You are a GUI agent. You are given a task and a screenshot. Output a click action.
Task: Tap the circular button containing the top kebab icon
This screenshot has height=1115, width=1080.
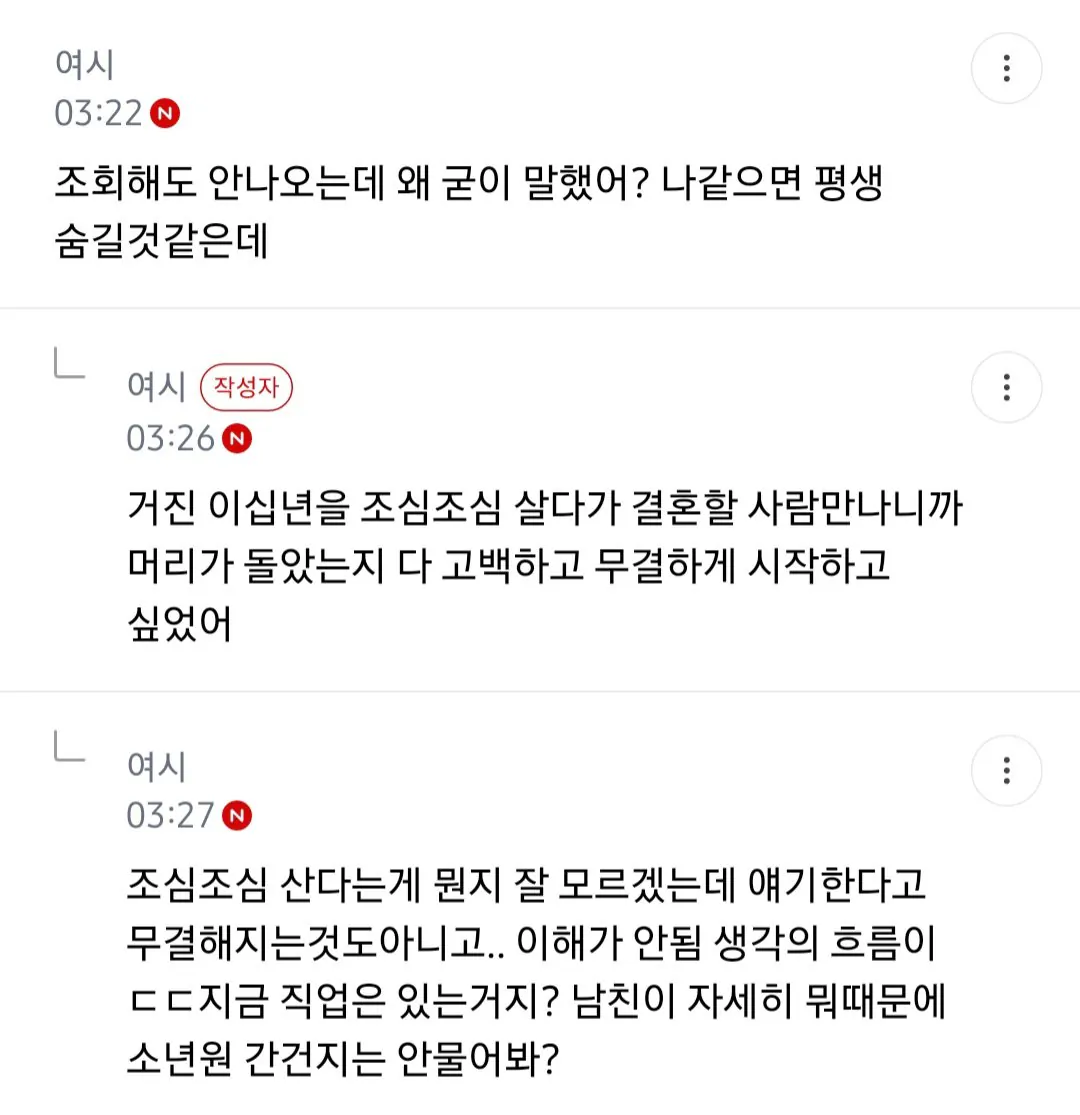[1007, 68]
